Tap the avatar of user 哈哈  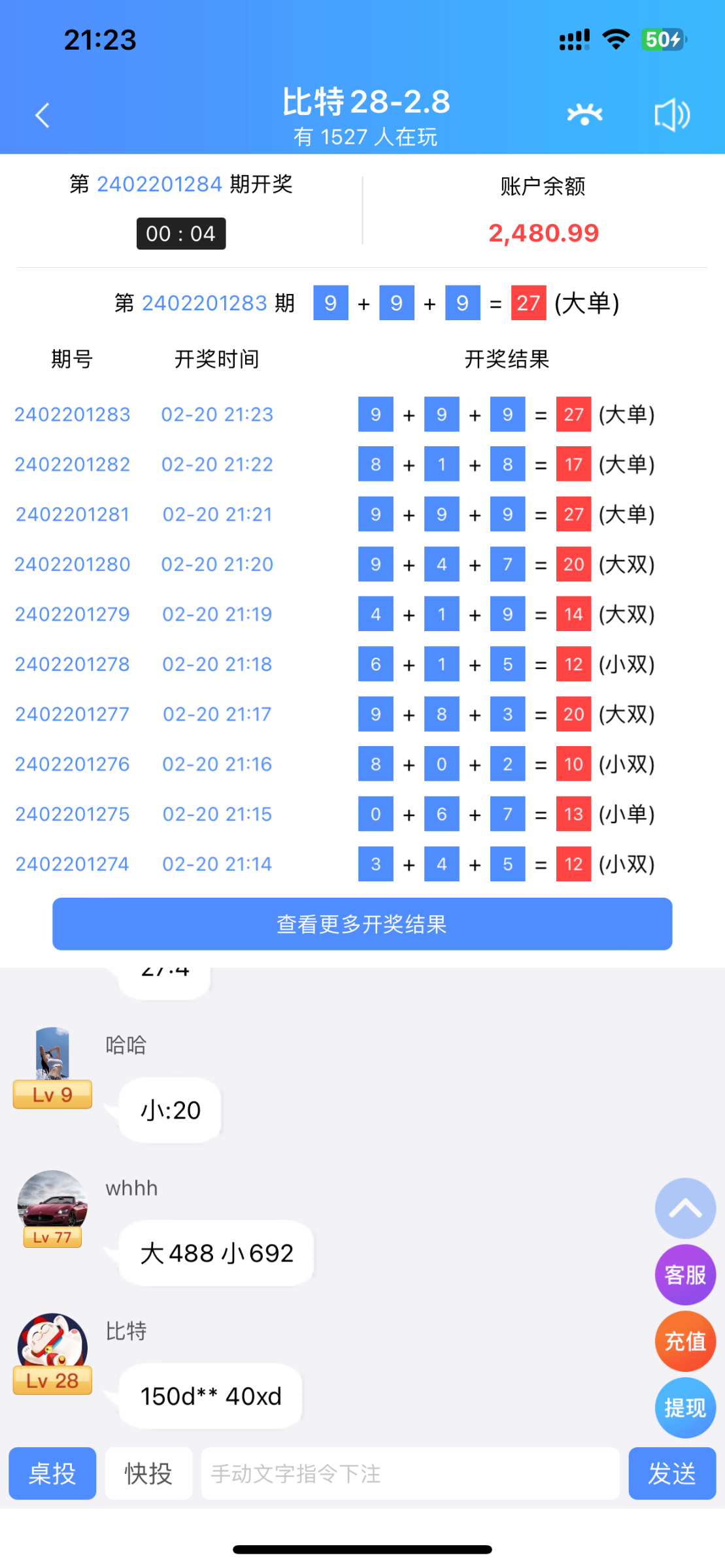tap(52, 1053)
